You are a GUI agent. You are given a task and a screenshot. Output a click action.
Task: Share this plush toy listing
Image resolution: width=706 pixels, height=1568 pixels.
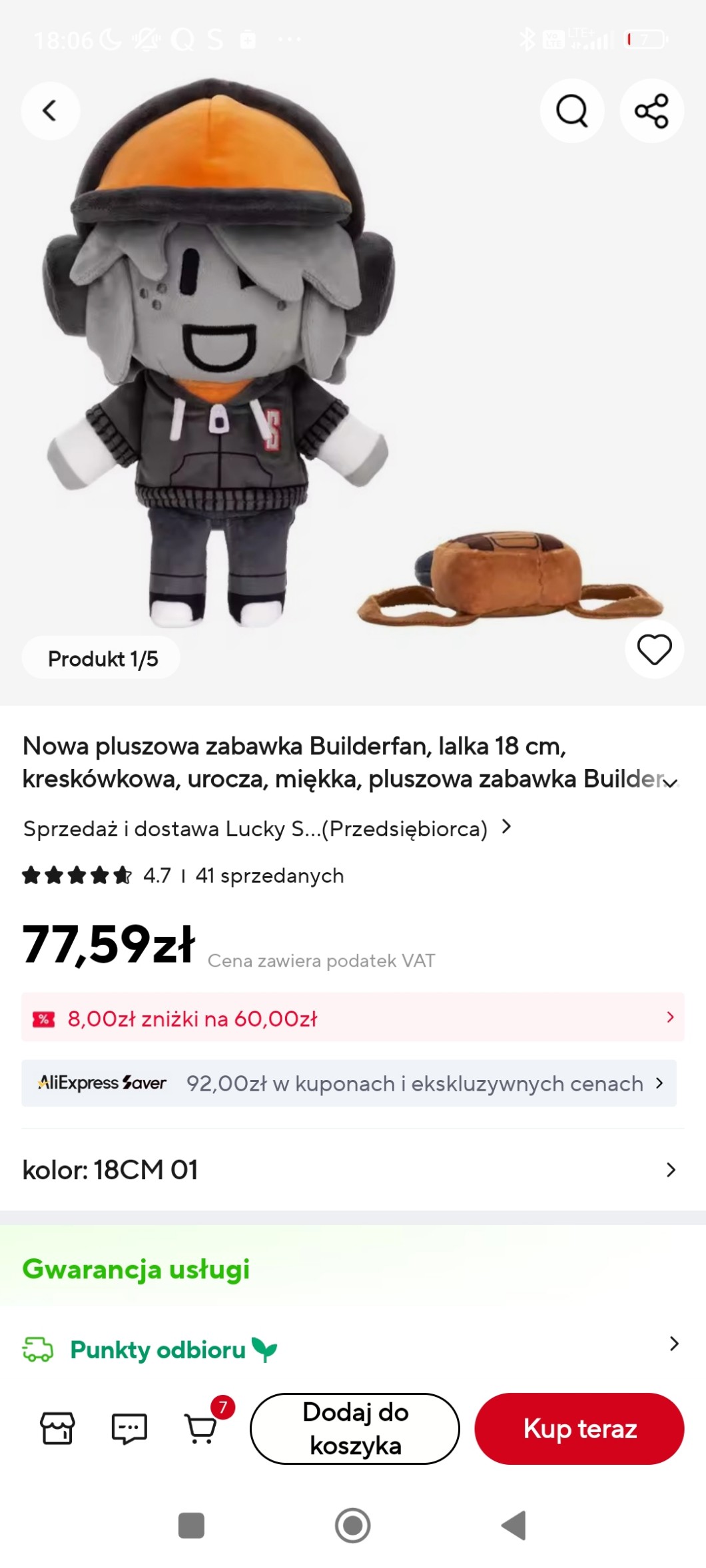(651, 111)
